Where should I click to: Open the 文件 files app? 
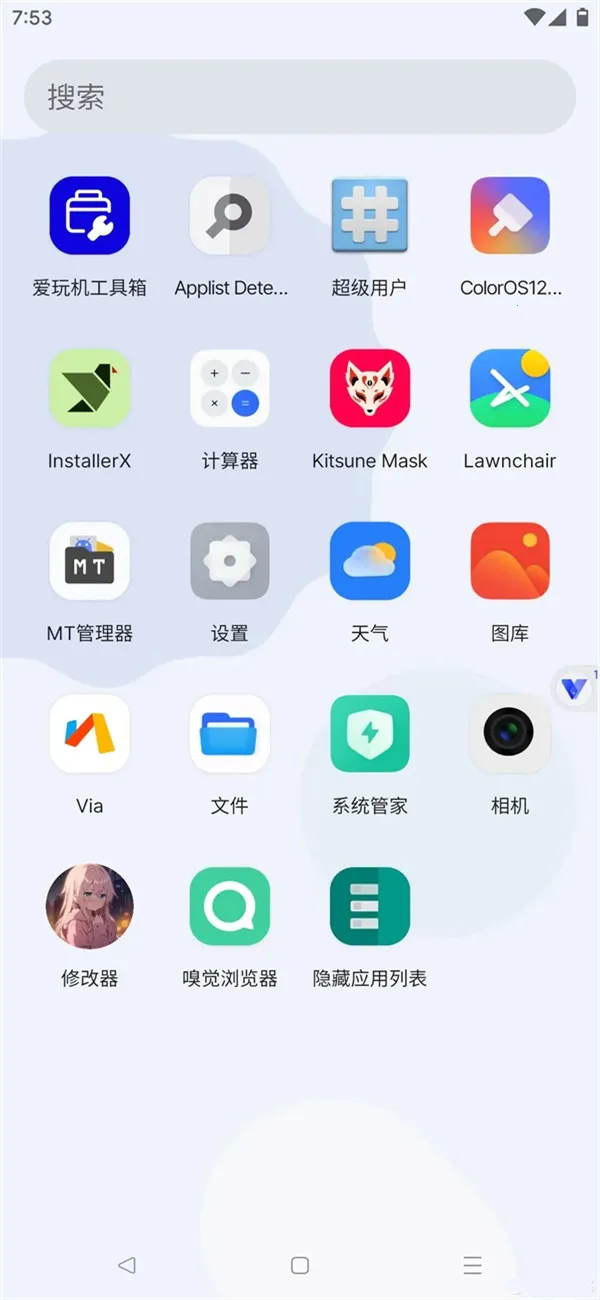click(230, 733)
